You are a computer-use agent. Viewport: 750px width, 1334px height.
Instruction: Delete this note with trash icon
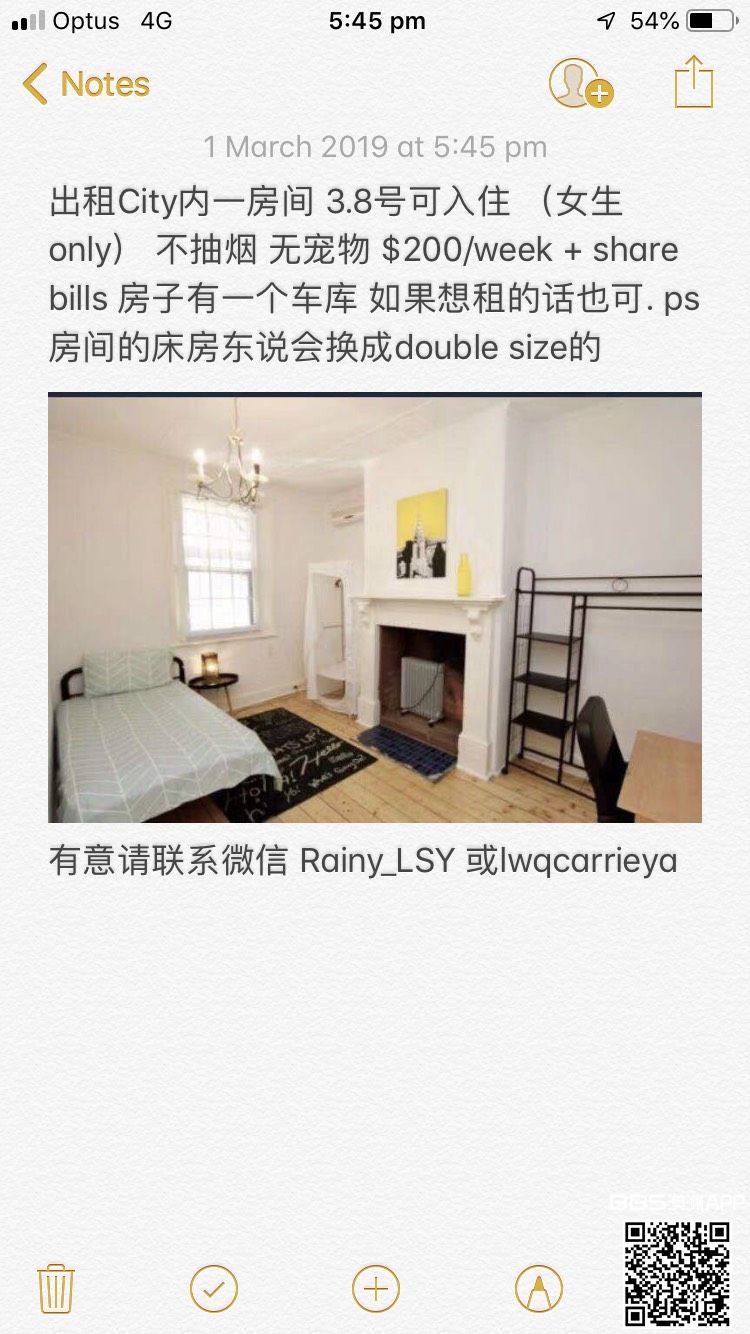pos(56,1288)
